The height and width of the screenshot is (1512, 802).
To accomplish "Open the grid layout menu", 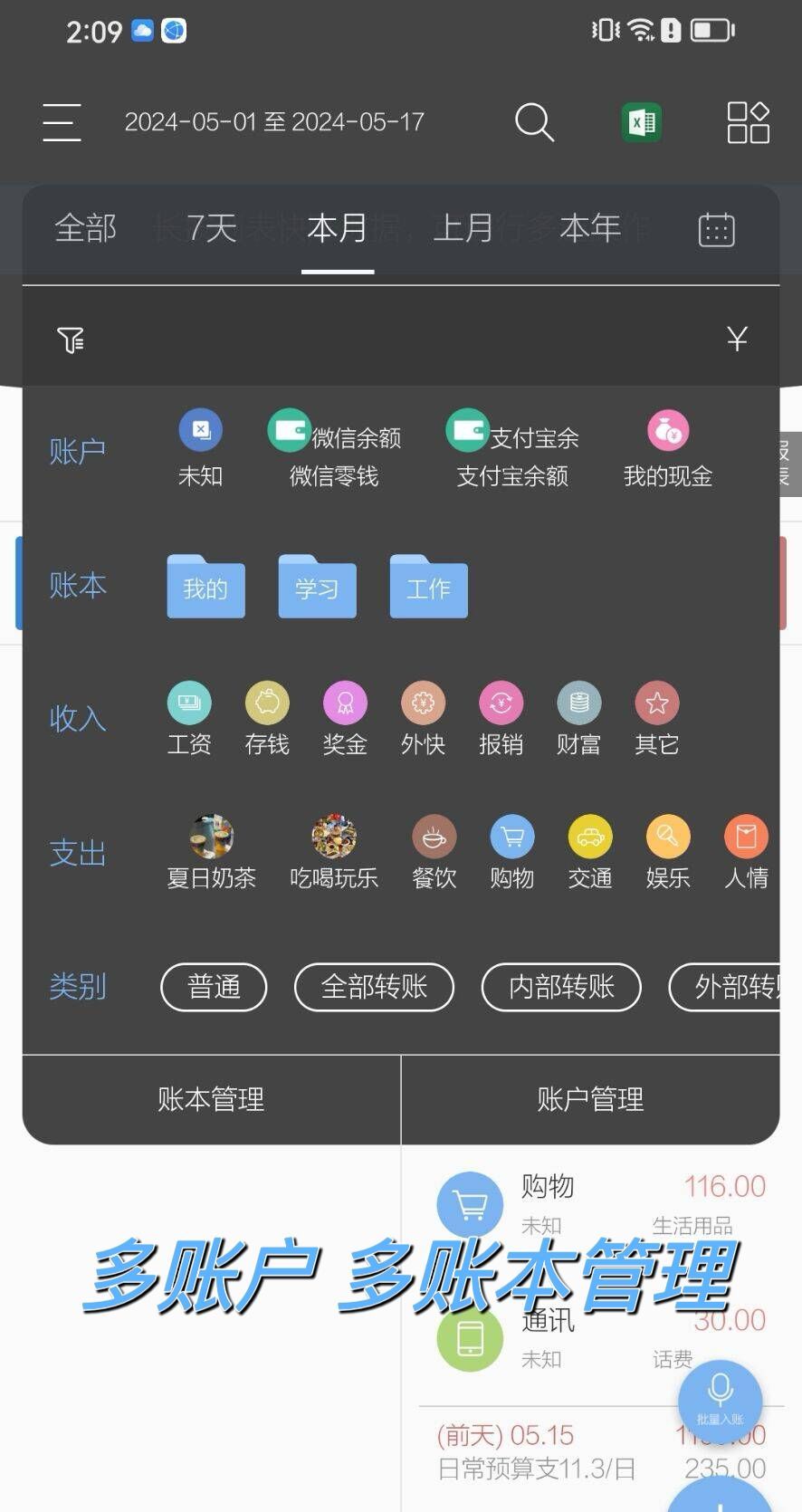I will point(748,122).
